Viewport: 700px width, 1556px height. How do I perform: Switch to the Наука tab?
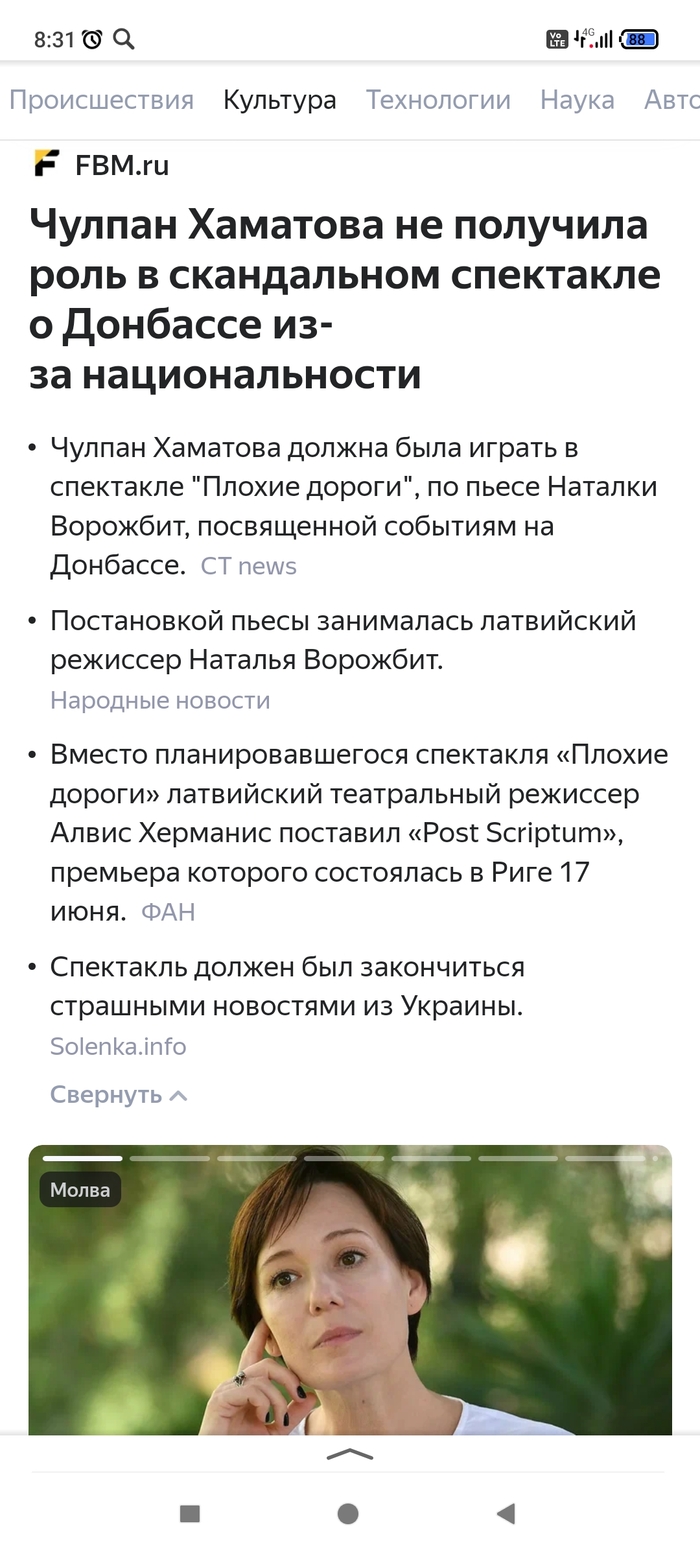click(x=577, y=100)
